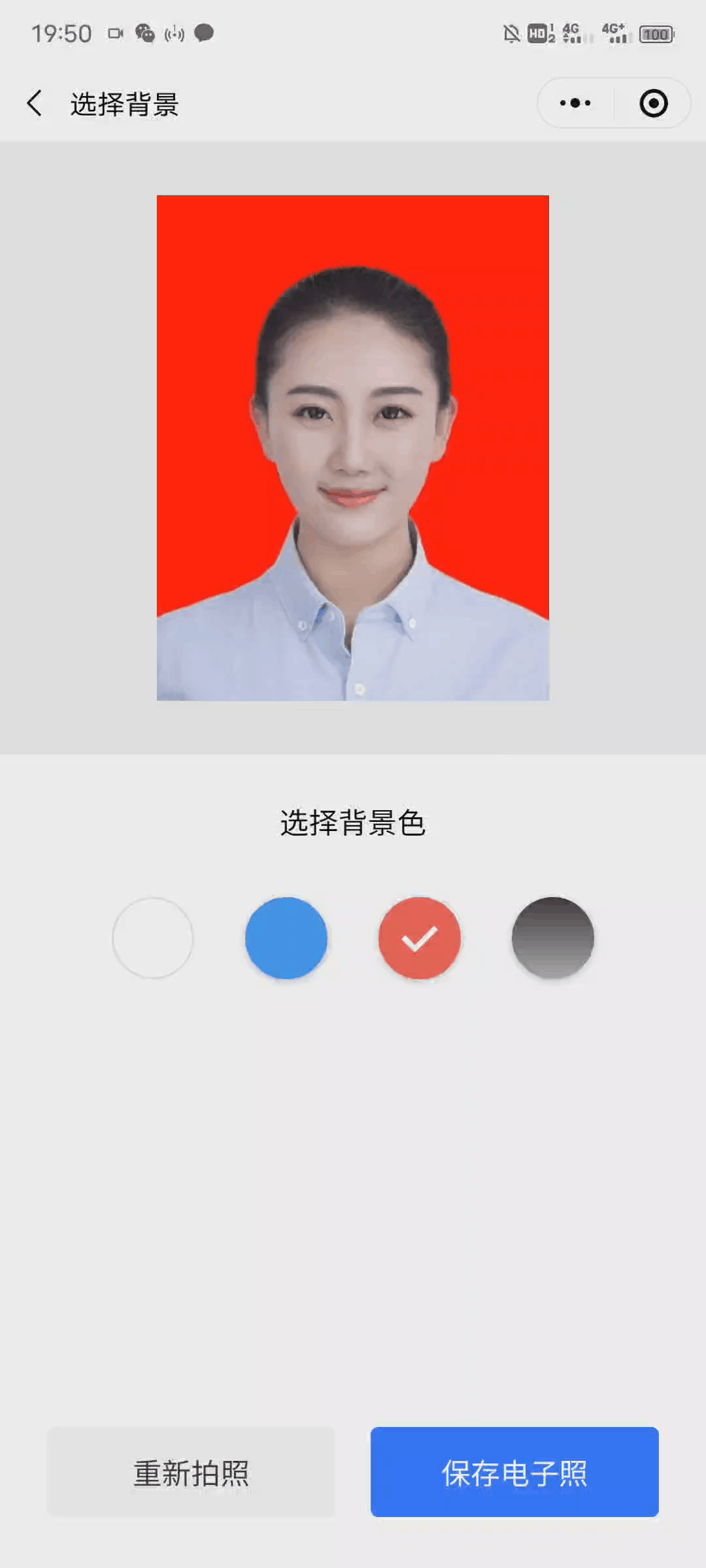The image size is (706, 1568).
Task: Switch to the gray gradient background
Action: point(553,938)
